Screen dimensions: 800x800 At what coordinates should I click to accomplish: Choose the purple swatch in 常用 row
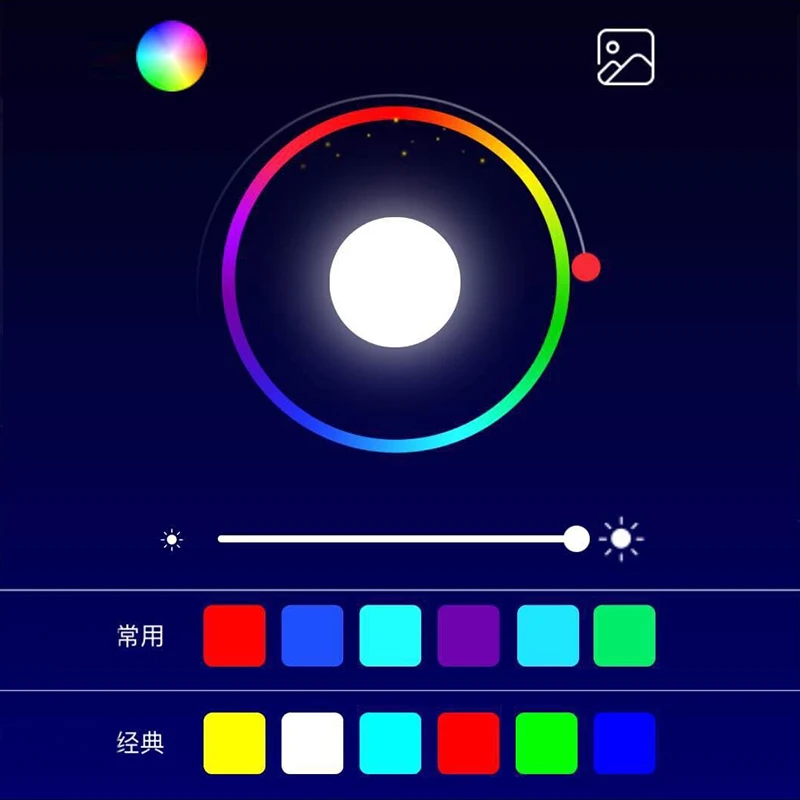pyautogui.click(x=468, y=636)
